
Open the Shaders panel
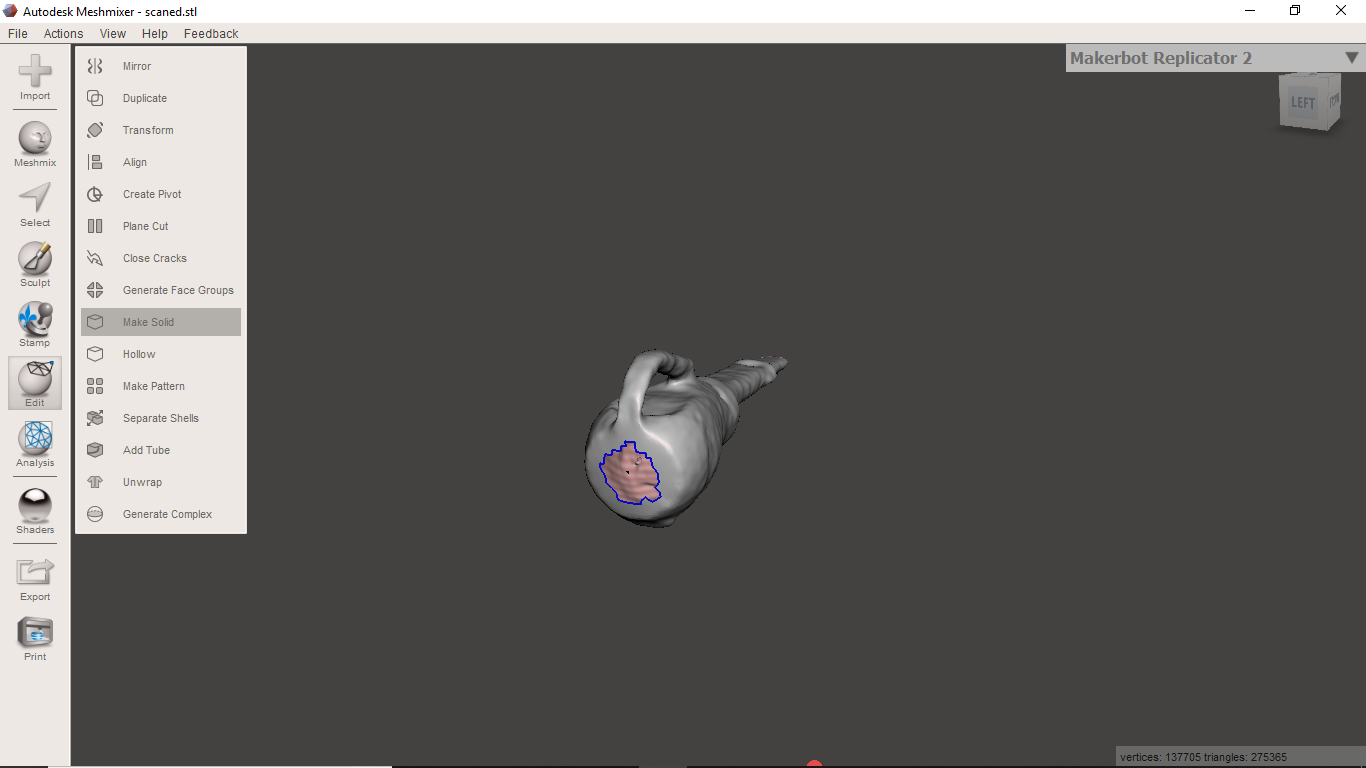[35, 511]
